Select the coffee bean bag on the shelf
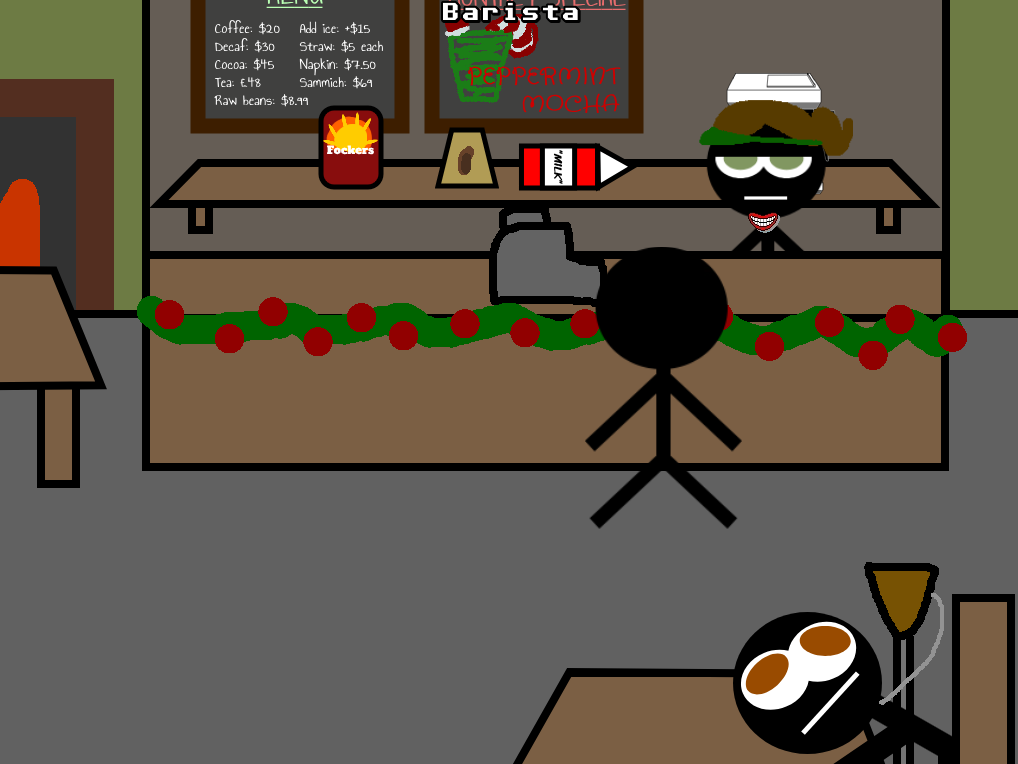This screenshot has height=764, width=1018. [x=467, y=160]
